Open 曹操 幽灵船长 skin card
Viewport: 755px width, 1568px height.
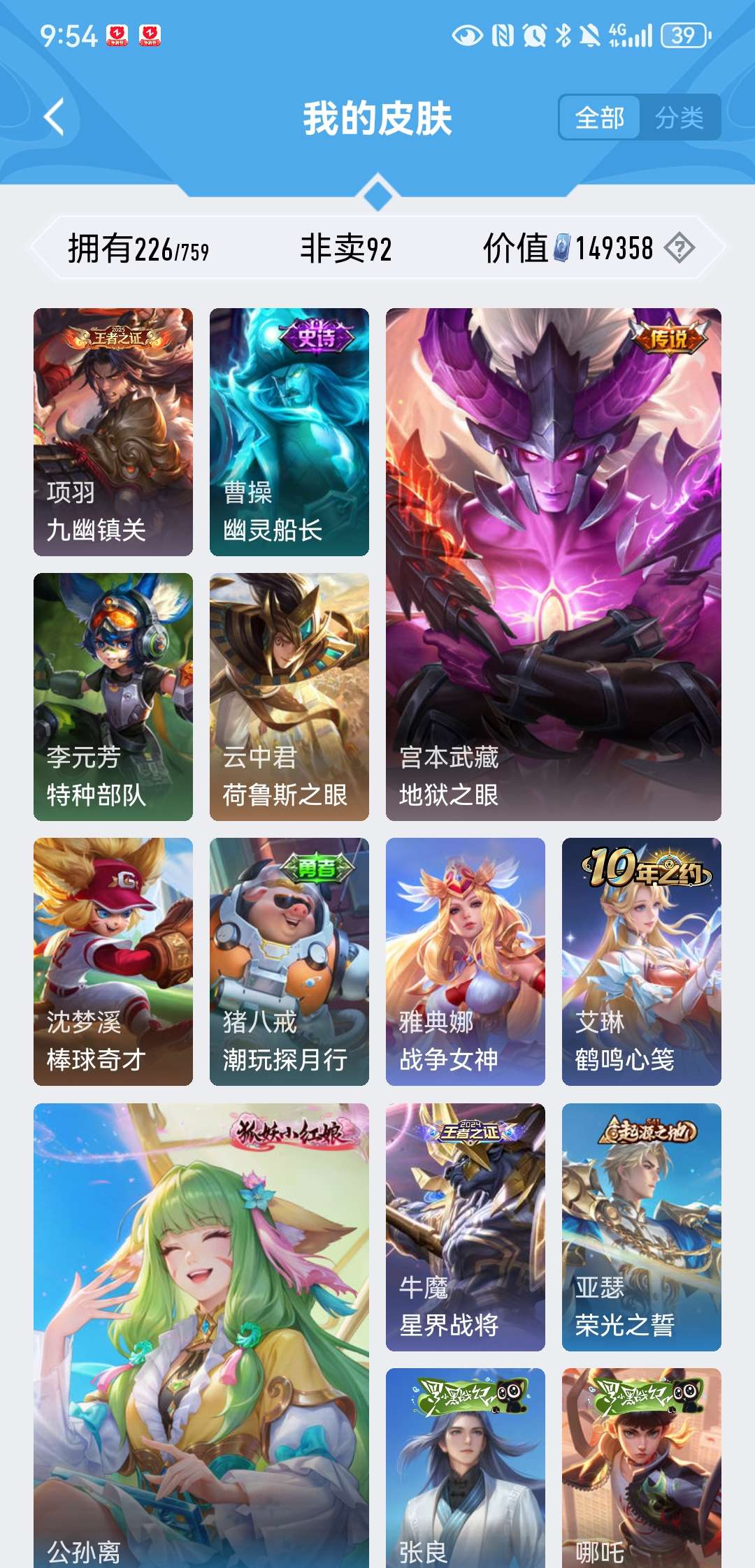pyautogui.click(x=289, y=432)
